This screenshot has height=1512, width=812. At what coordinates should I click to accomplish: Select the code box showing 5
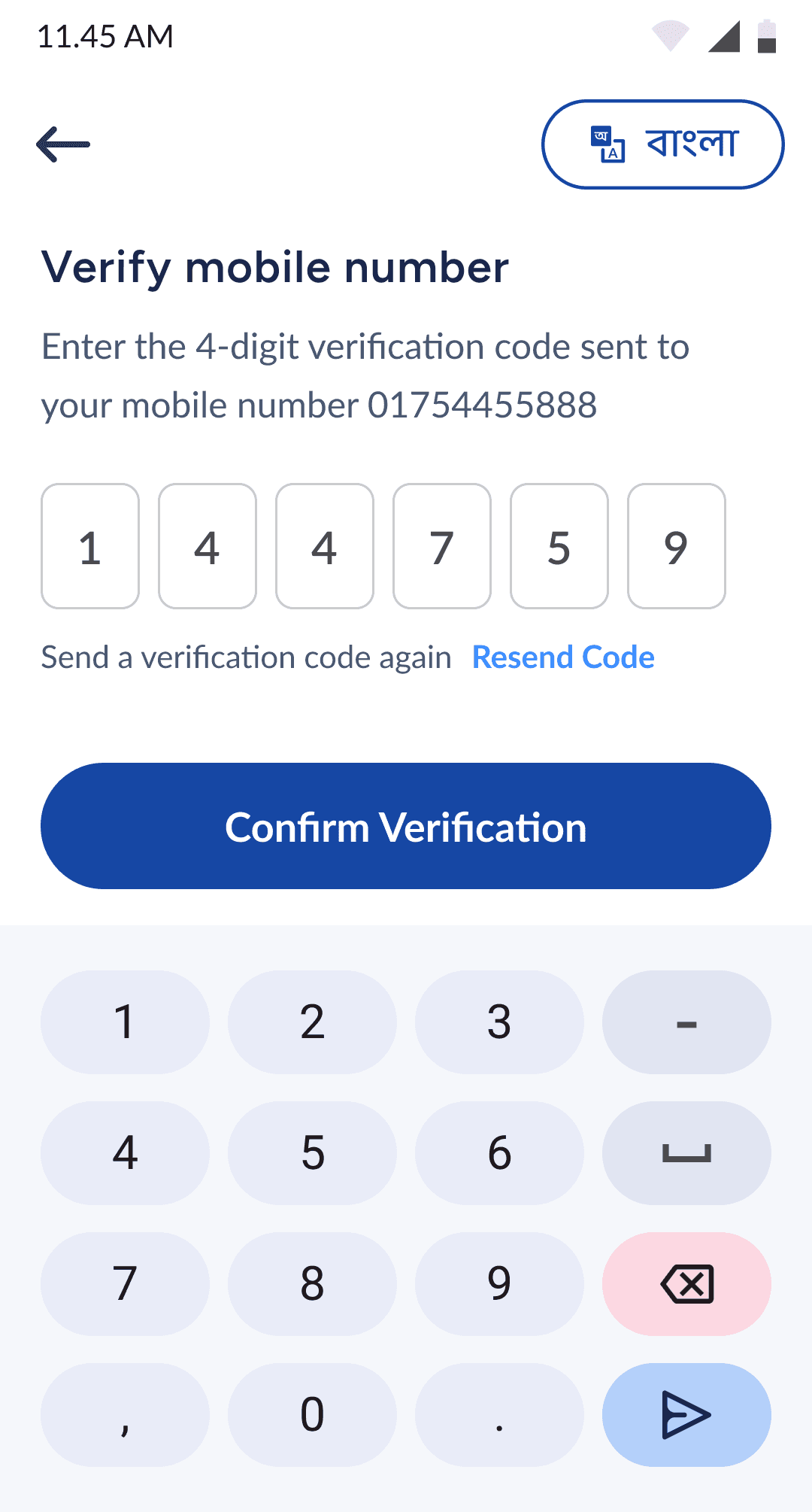(559, 546)
